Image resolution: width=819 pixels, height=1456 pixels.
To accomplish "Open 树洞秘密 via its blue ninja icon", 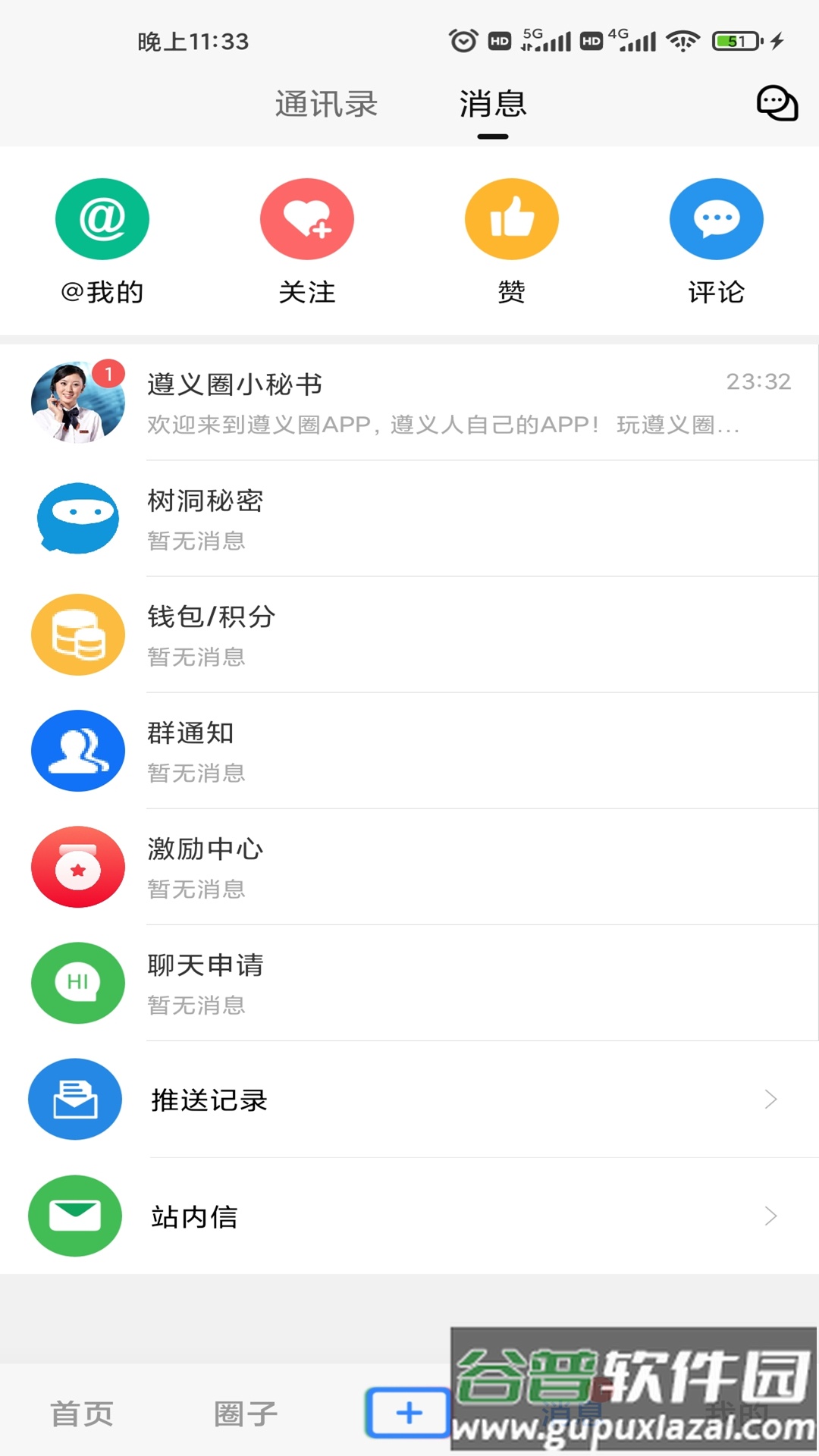I will coord(77,518).
